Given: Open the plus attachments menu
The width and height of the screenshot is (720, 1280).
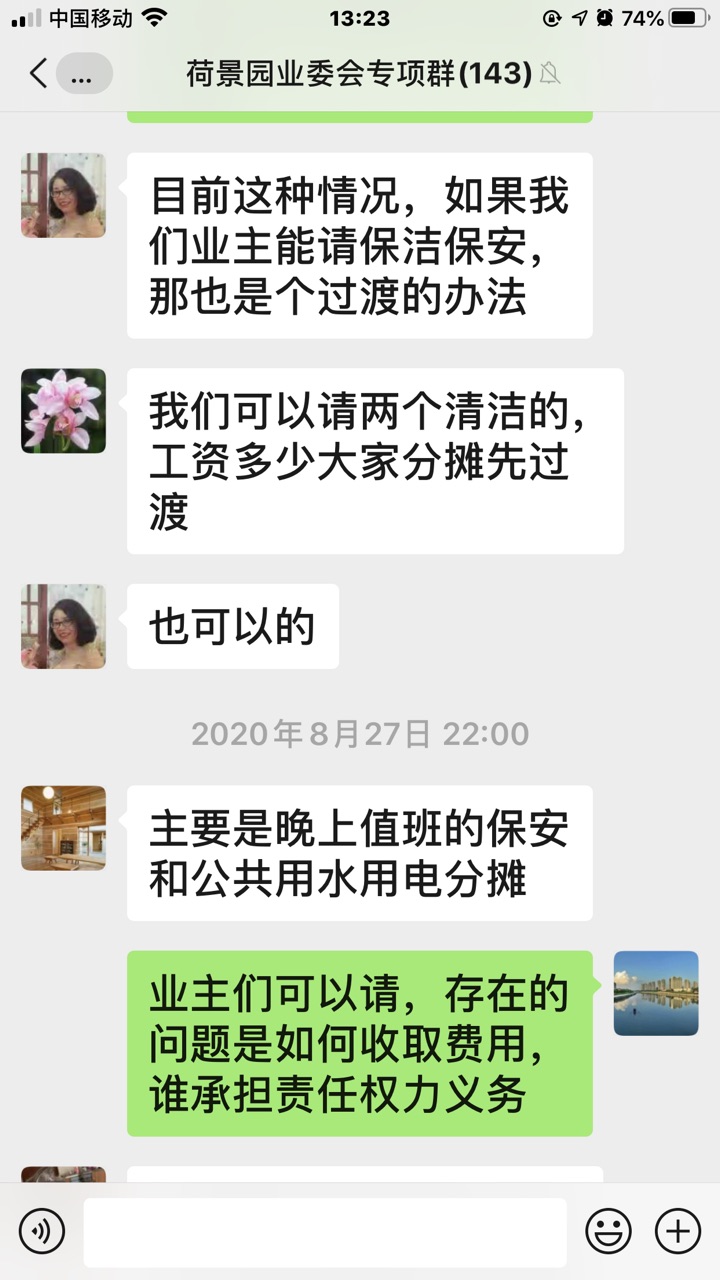Looking at the screenshot, I should [677, 1230].
